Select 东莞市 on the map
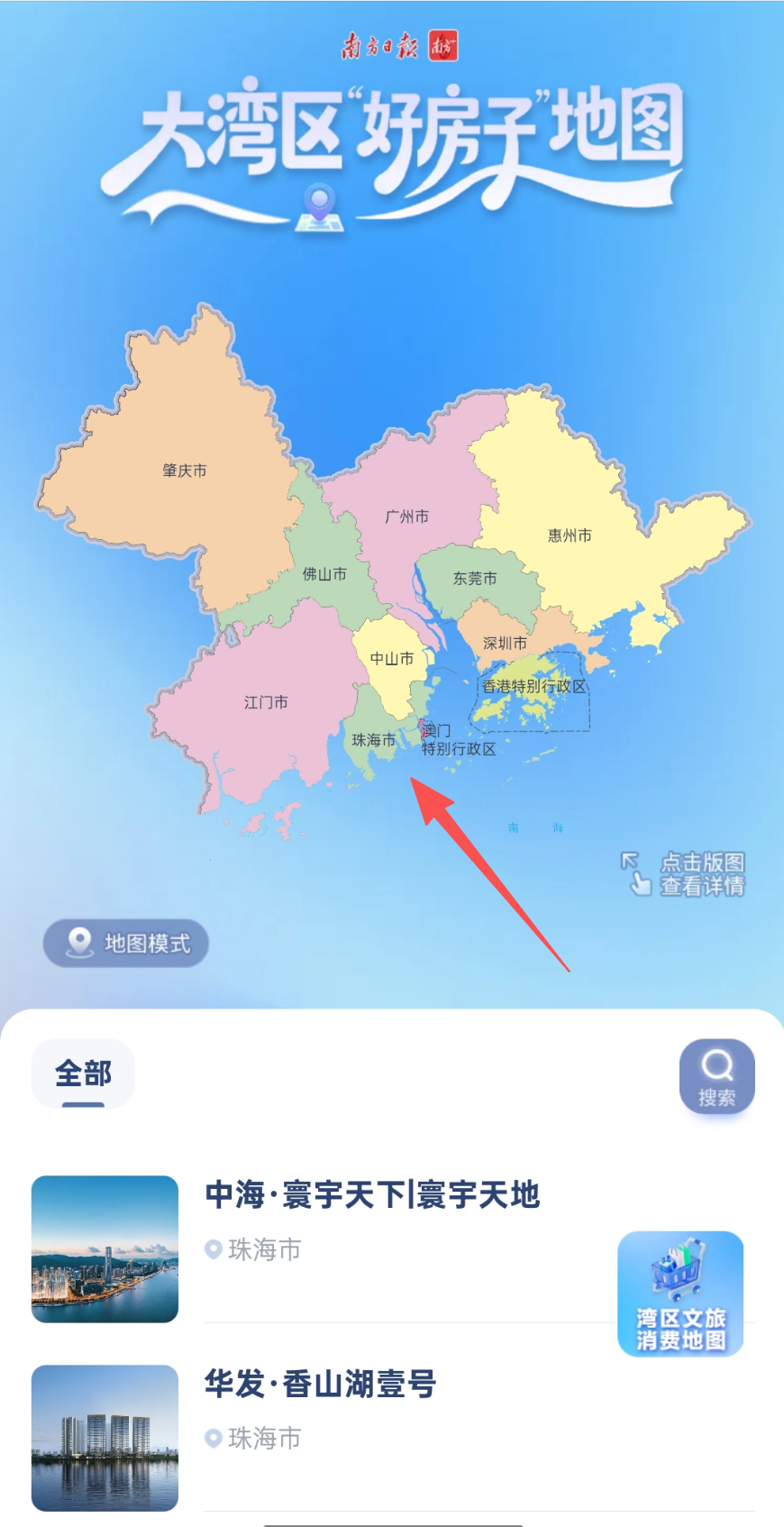Viewport: 784px width, 1527px height. click(x=475, y=580)
